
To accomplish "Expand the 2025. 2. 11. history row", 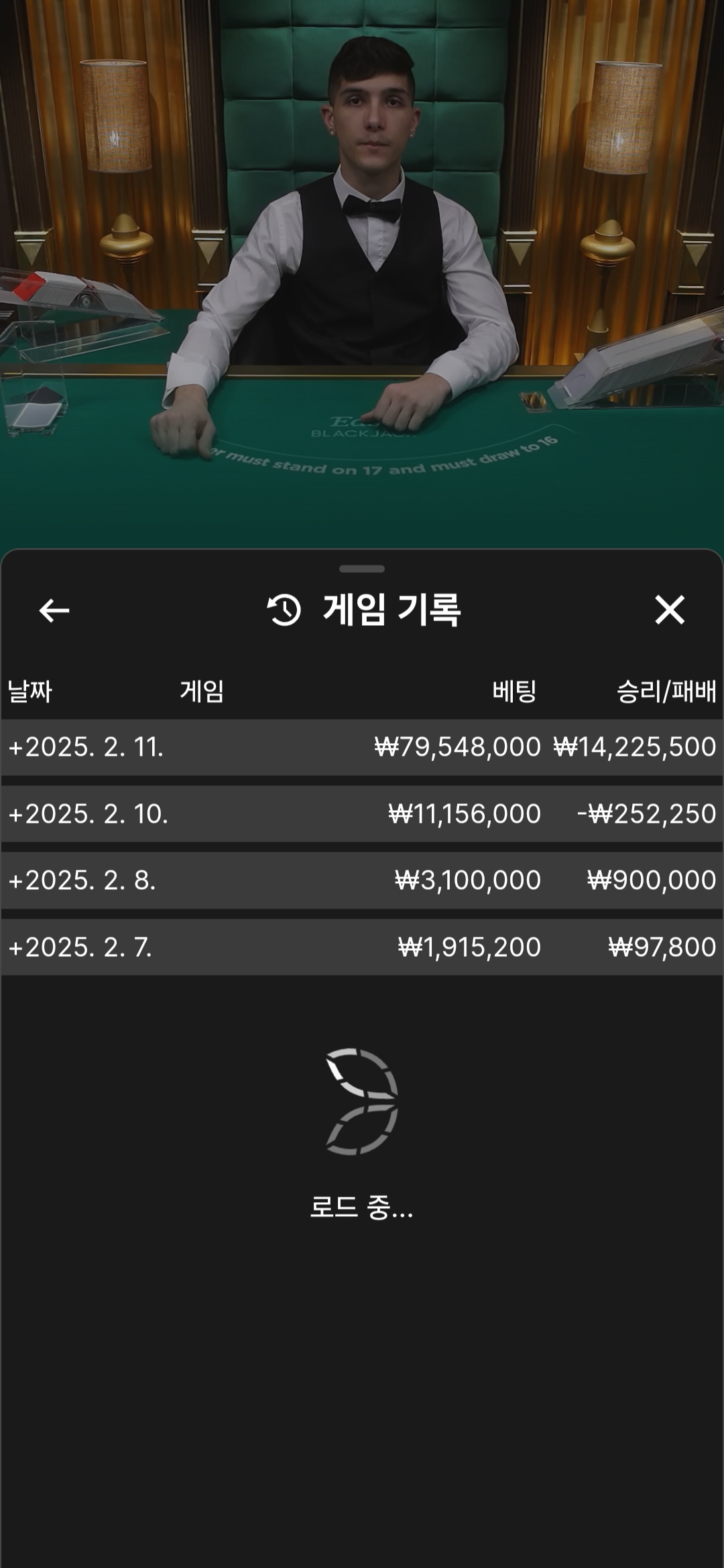I will point(86,747).
